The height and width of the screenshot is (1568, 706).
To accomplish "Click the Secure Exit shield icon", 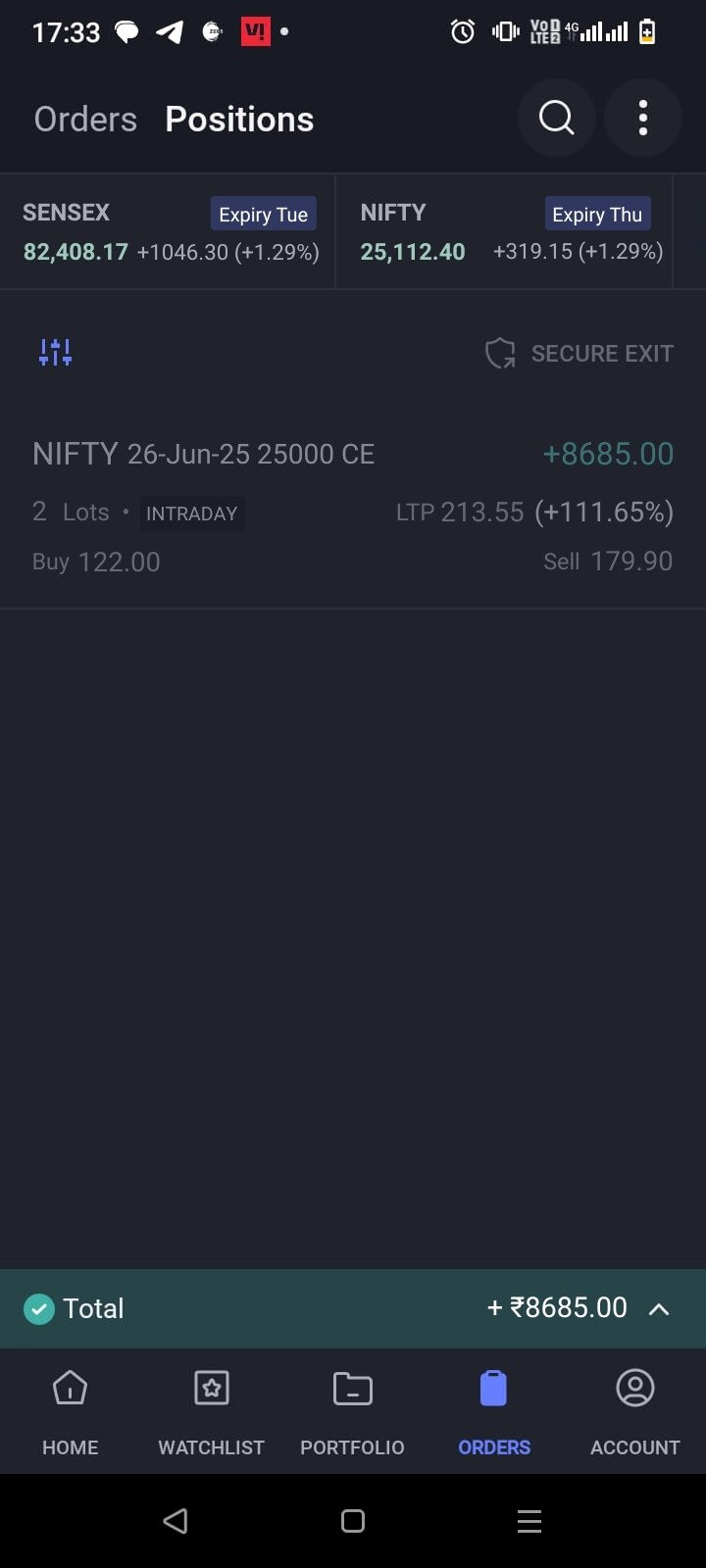I will coord(500,353).
